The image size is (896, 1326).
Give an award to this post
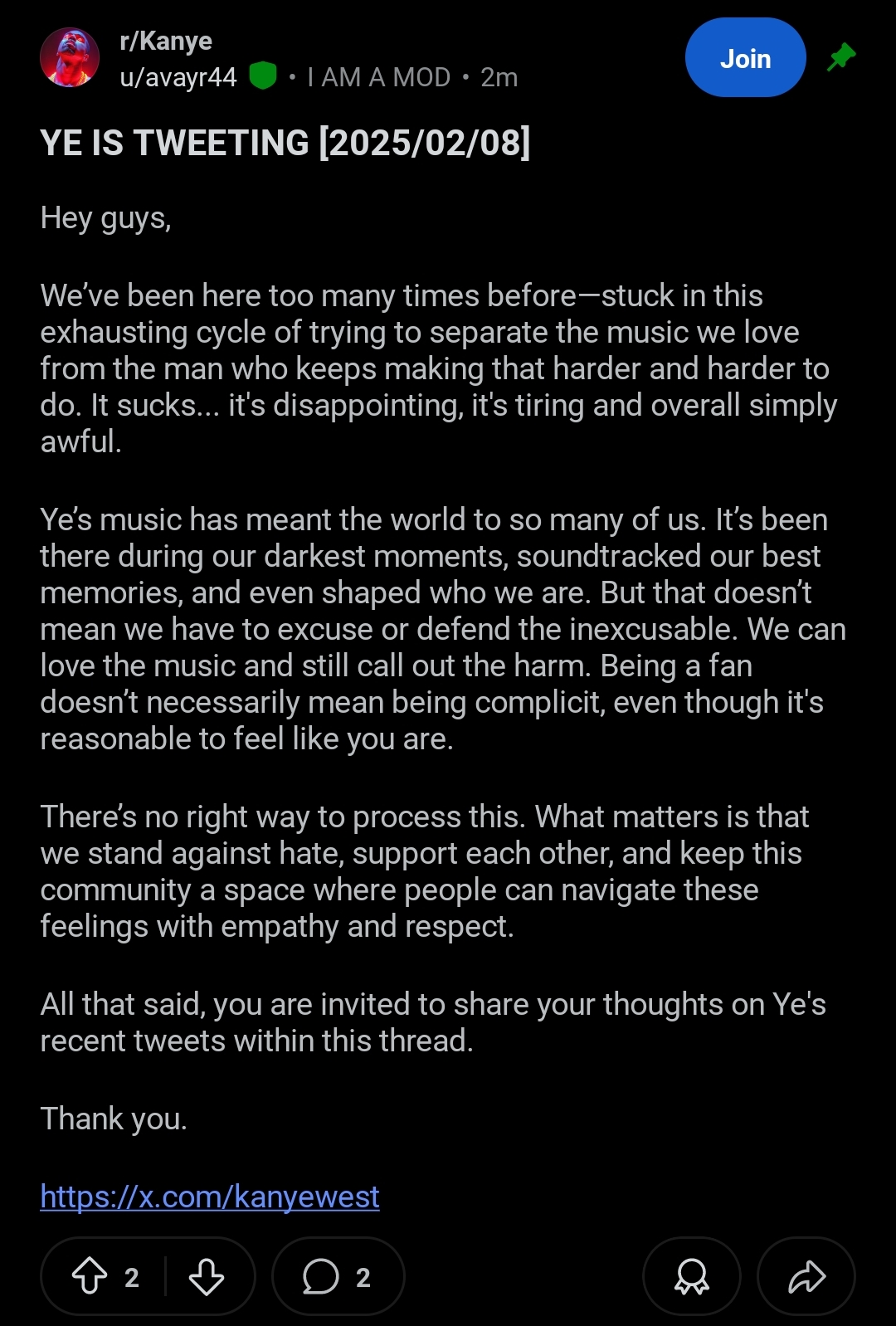692,1276
